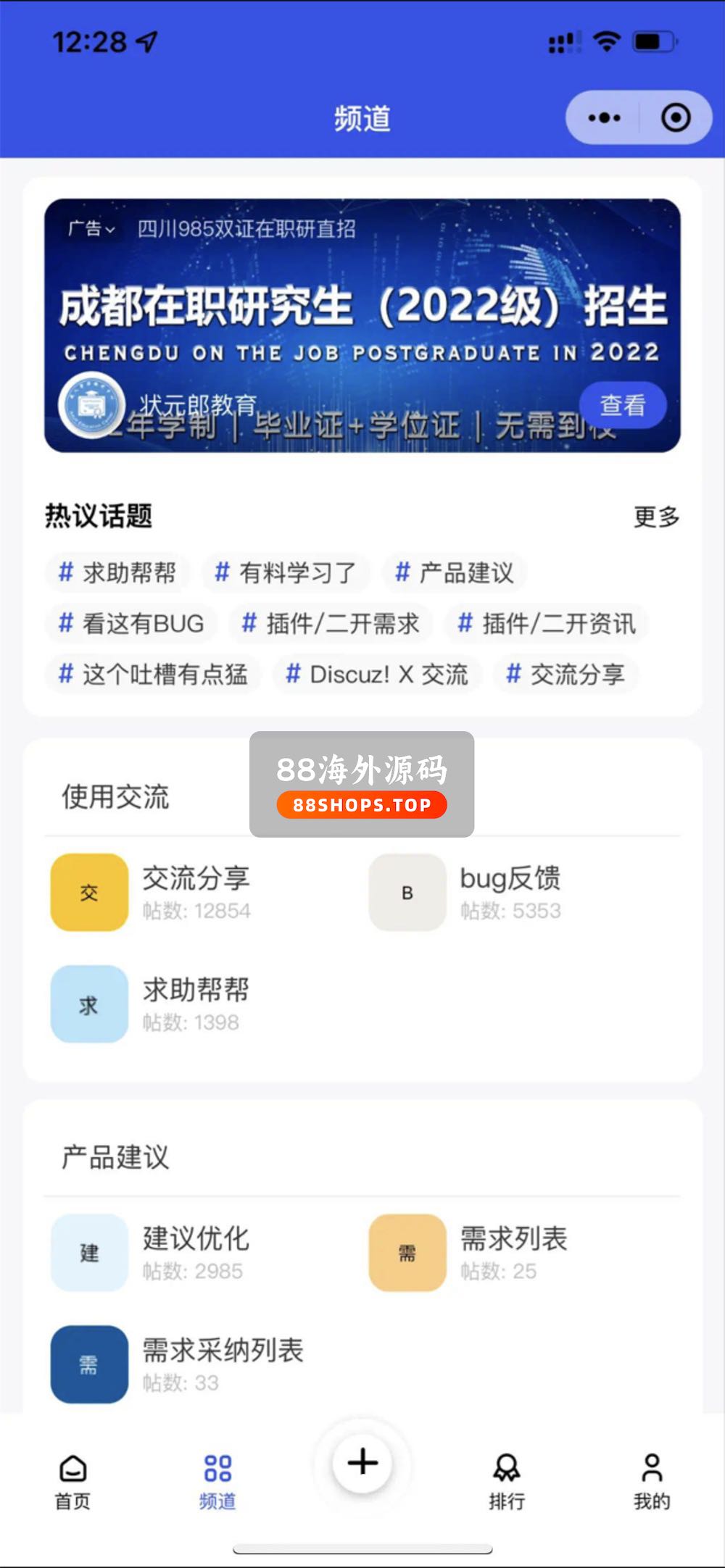
Task: Open 更多 hot topics
Action: coord(656,517)
